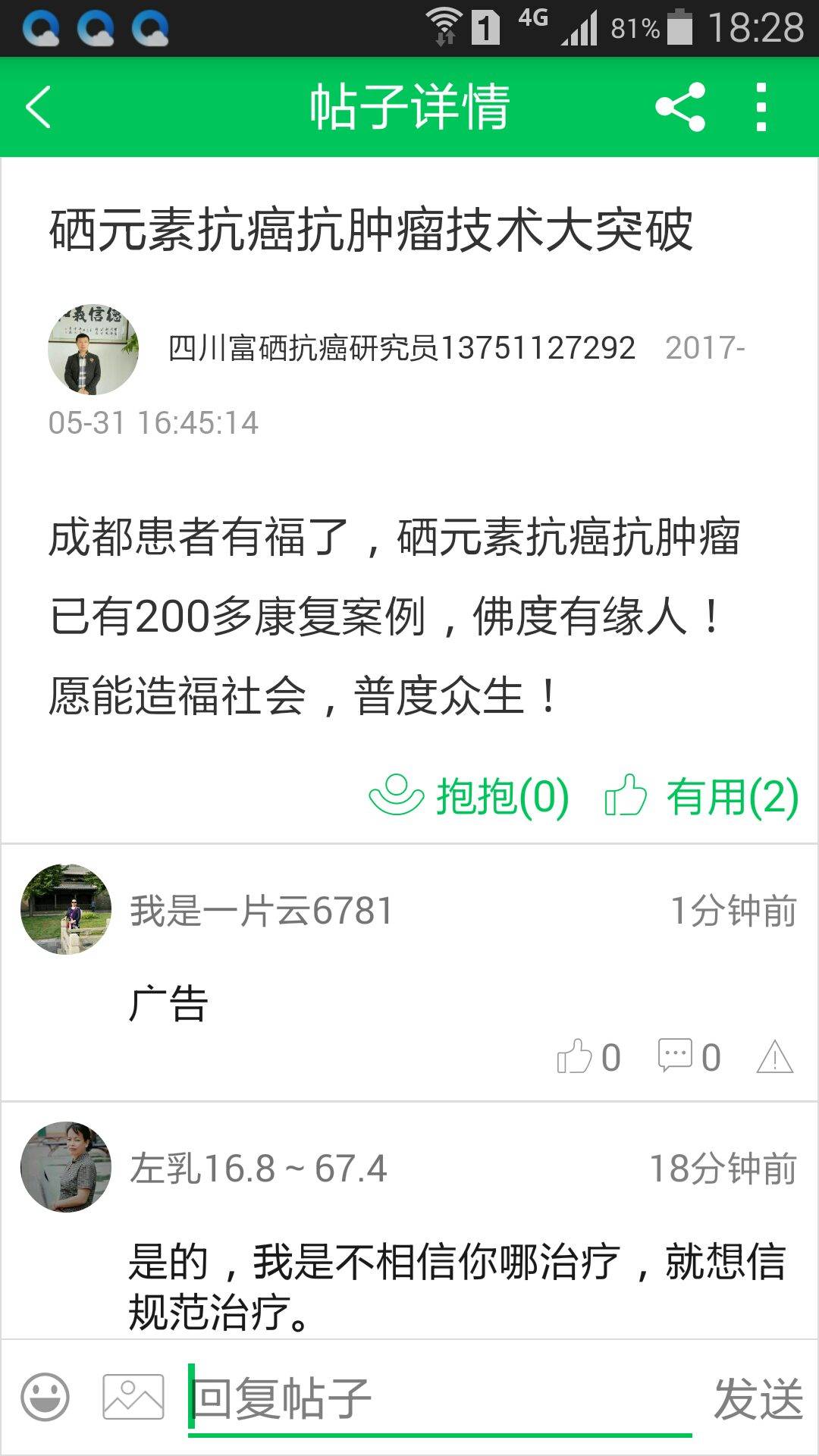Open the post author's profile picture
Image resolution: width=819 pixels, height=1456 pixels.
coord(93,350)
